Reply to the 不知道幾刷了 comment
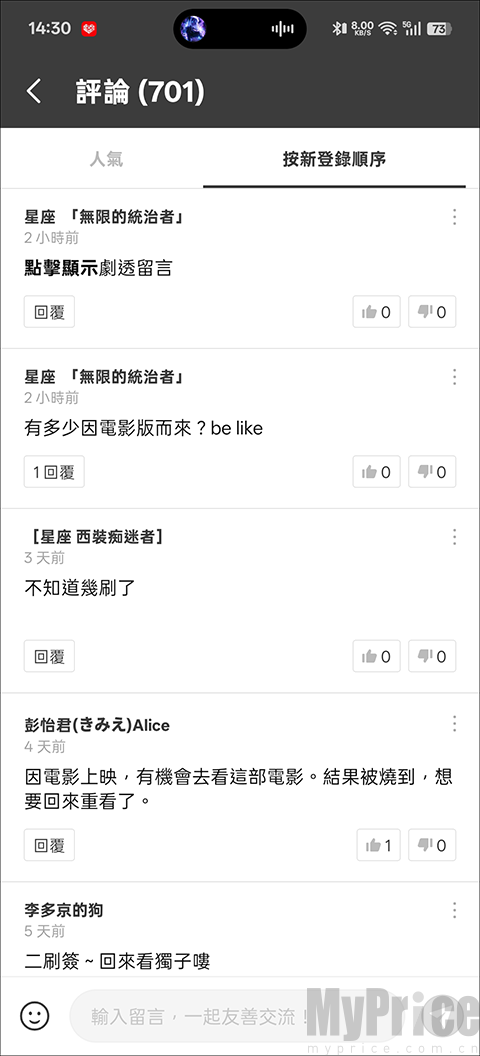This screenshot has height=1056, width=480. (x=49, y=656)
